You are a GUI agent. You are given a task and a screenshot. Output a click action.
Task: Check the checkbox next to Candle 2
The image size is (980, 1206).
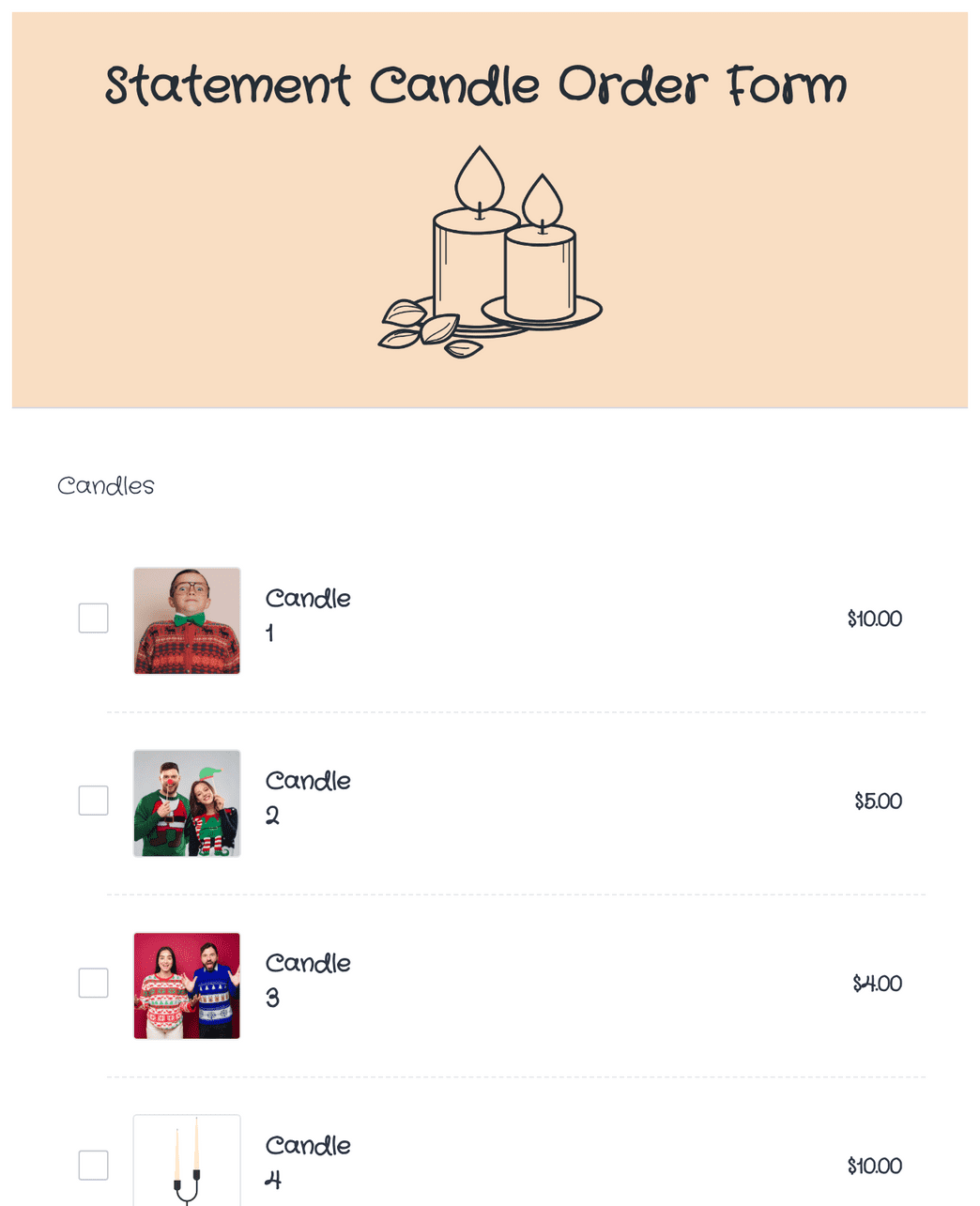(x=93, y=800)
